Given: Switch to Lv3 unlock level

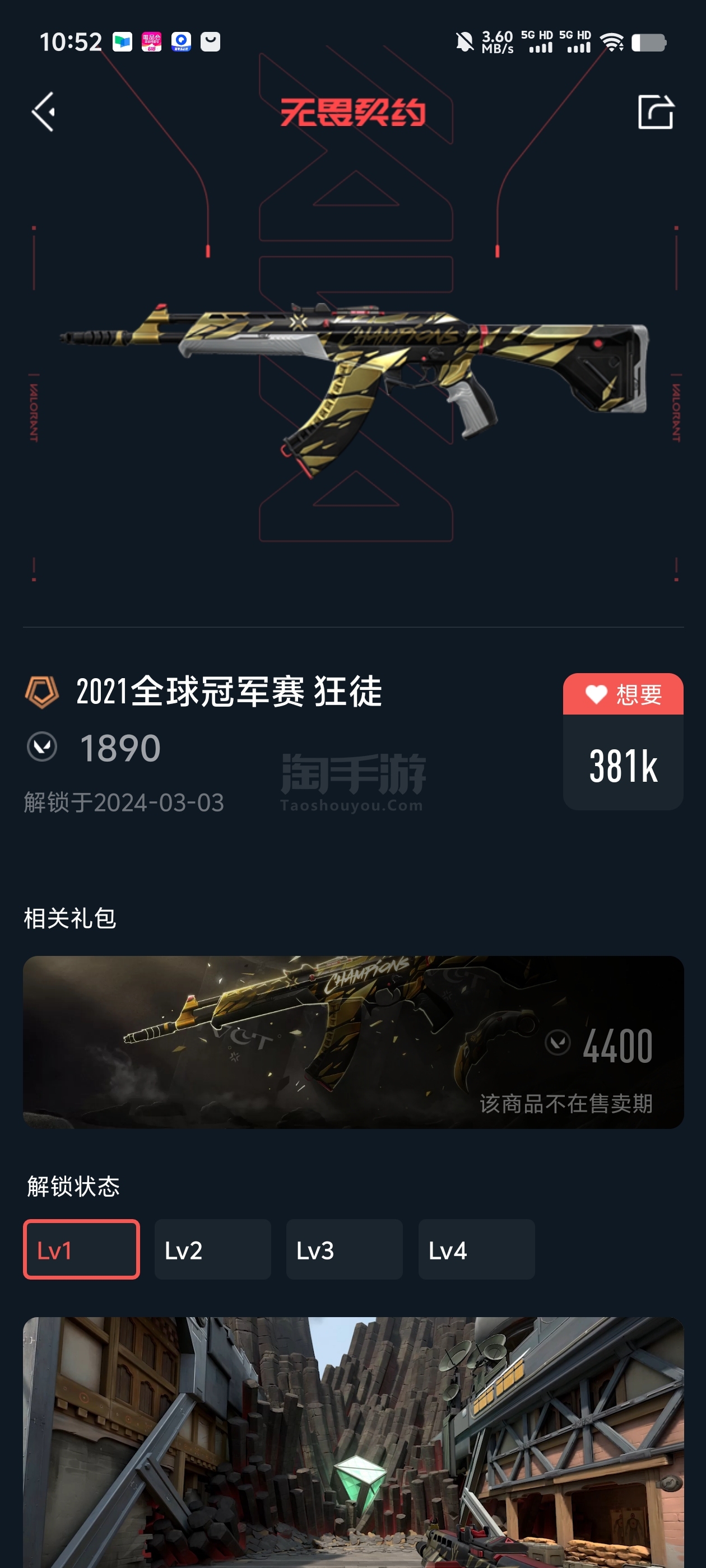Looking at the screenshot, I should click(344, 1250).
